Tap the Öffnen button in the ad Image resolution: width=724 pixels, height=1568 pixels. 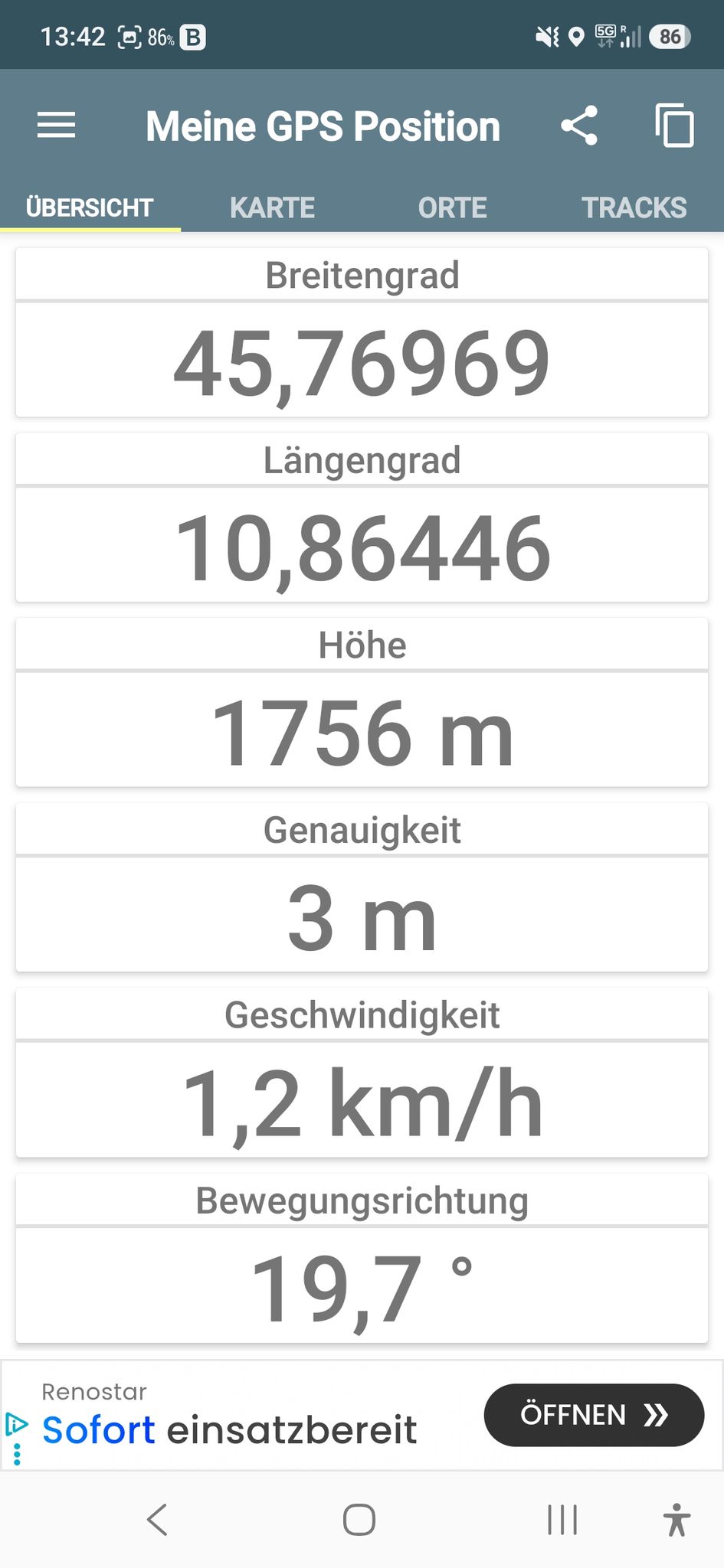[594, 1415]
